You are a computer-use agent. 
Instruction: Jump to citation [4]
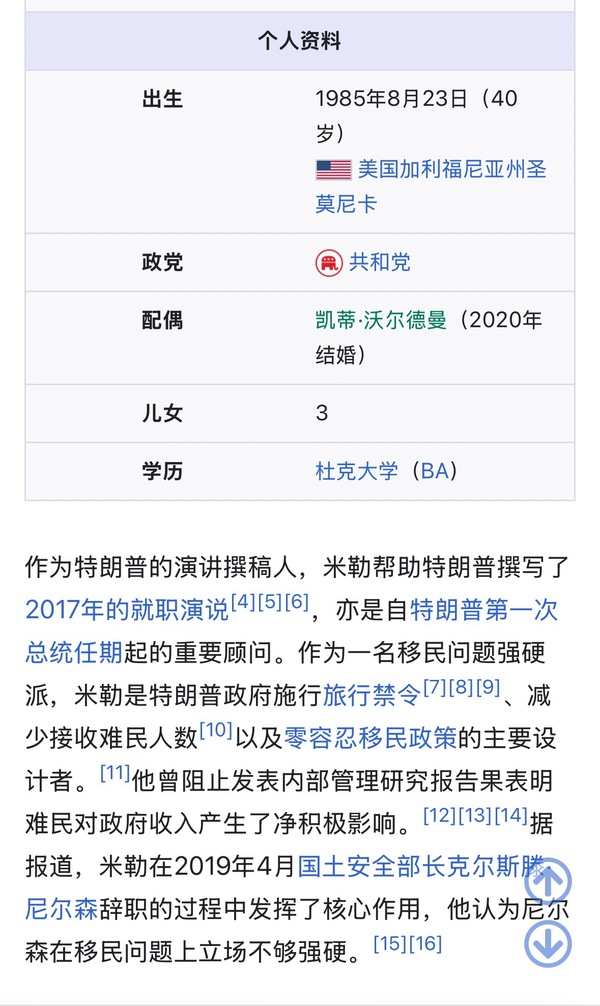243,603
